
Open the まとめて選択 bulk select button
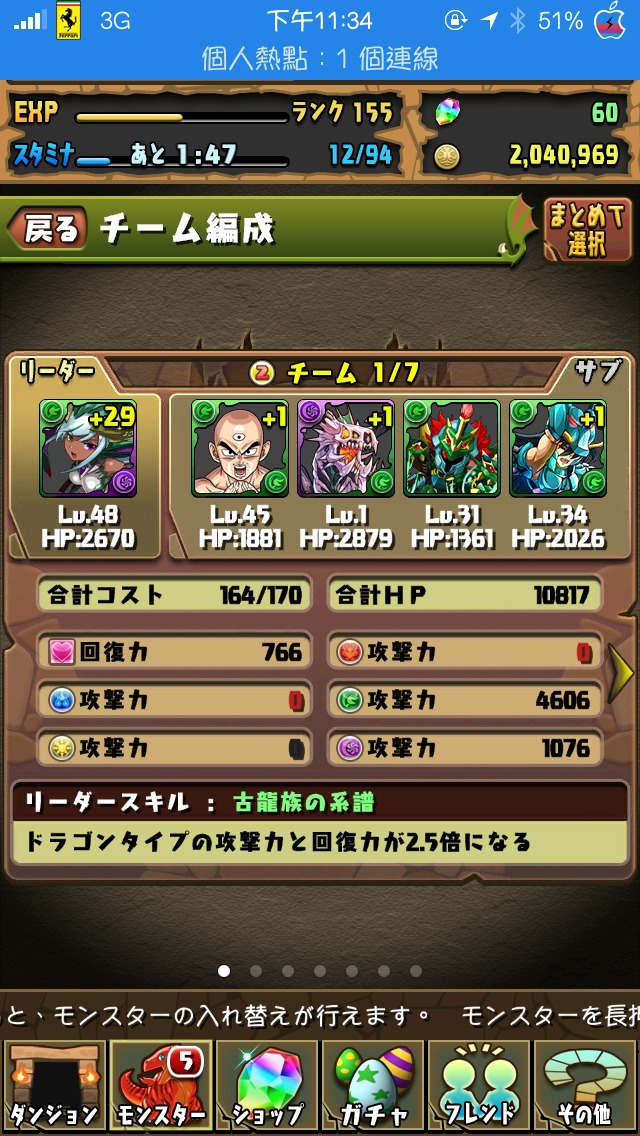[x=586, y=229]
